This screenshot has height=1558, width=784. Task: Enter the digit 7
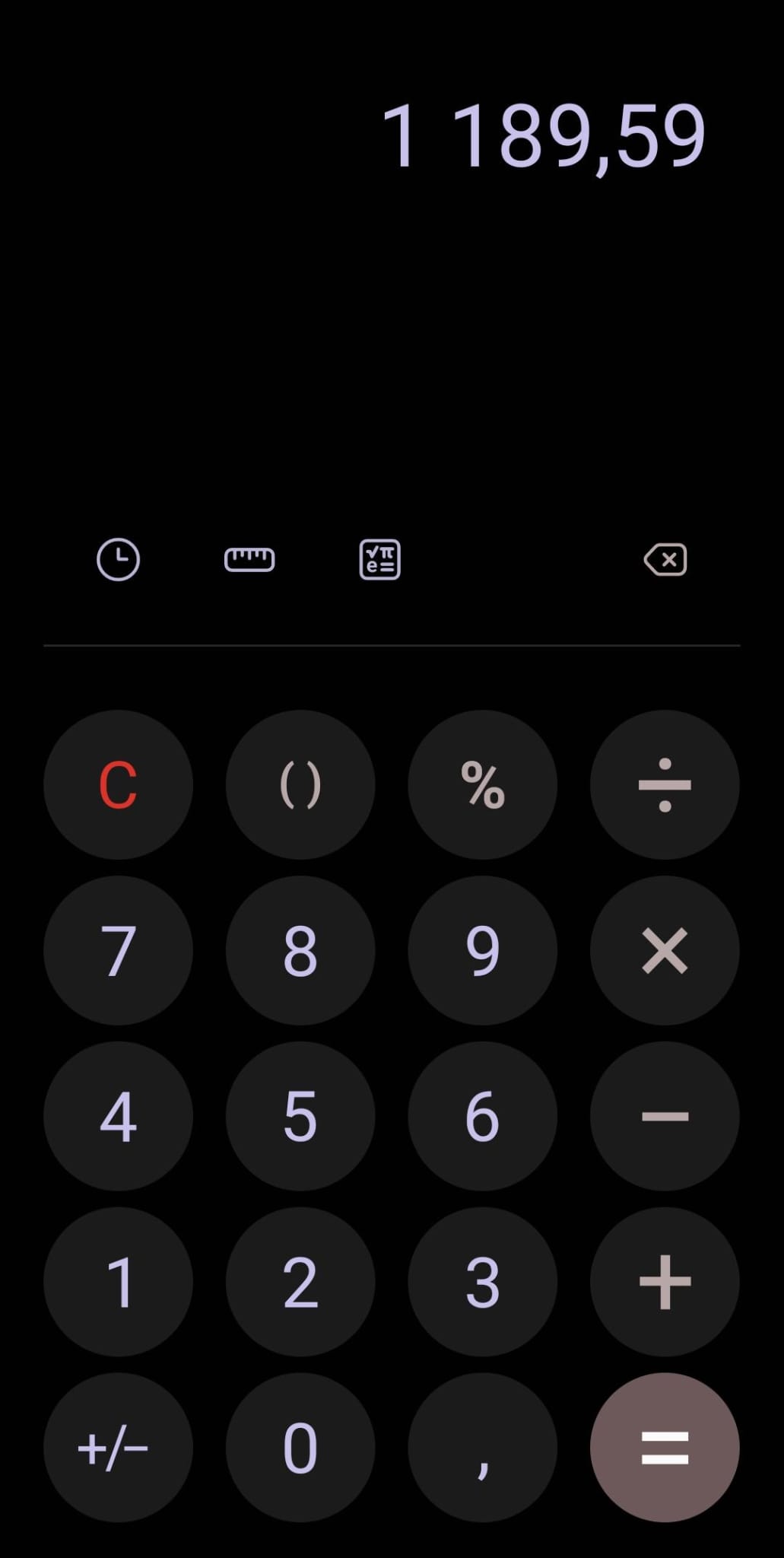coord(118,950)
